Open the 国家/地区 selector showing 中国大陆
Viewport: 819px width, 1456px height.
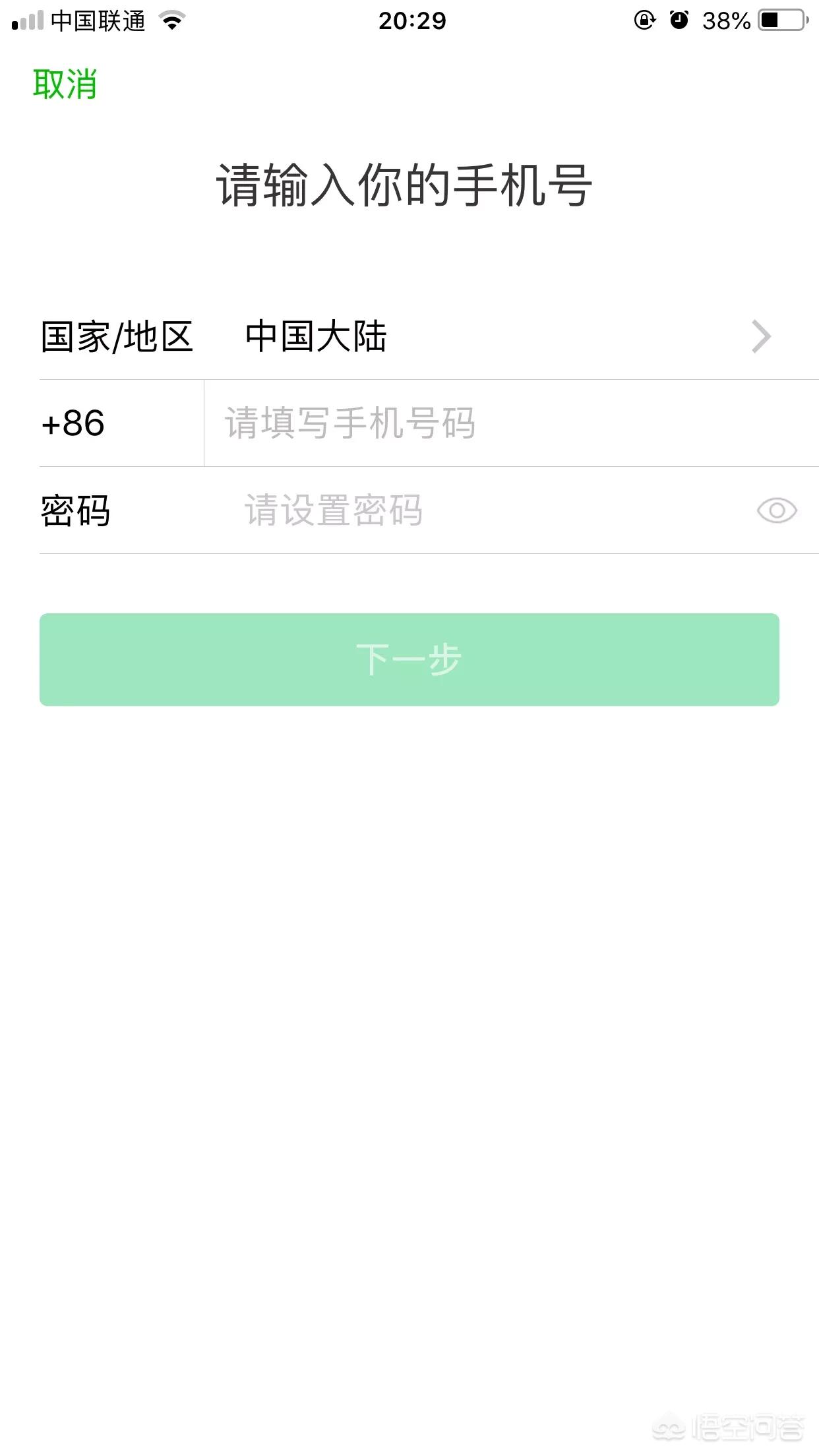[x=429, y=336]
